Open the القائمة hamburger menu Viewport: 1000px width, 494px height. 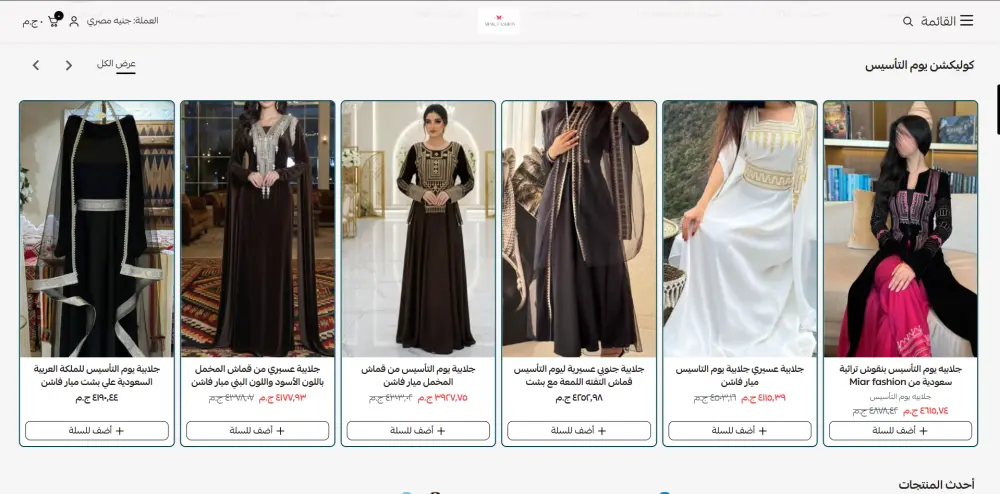coord(965,21)
